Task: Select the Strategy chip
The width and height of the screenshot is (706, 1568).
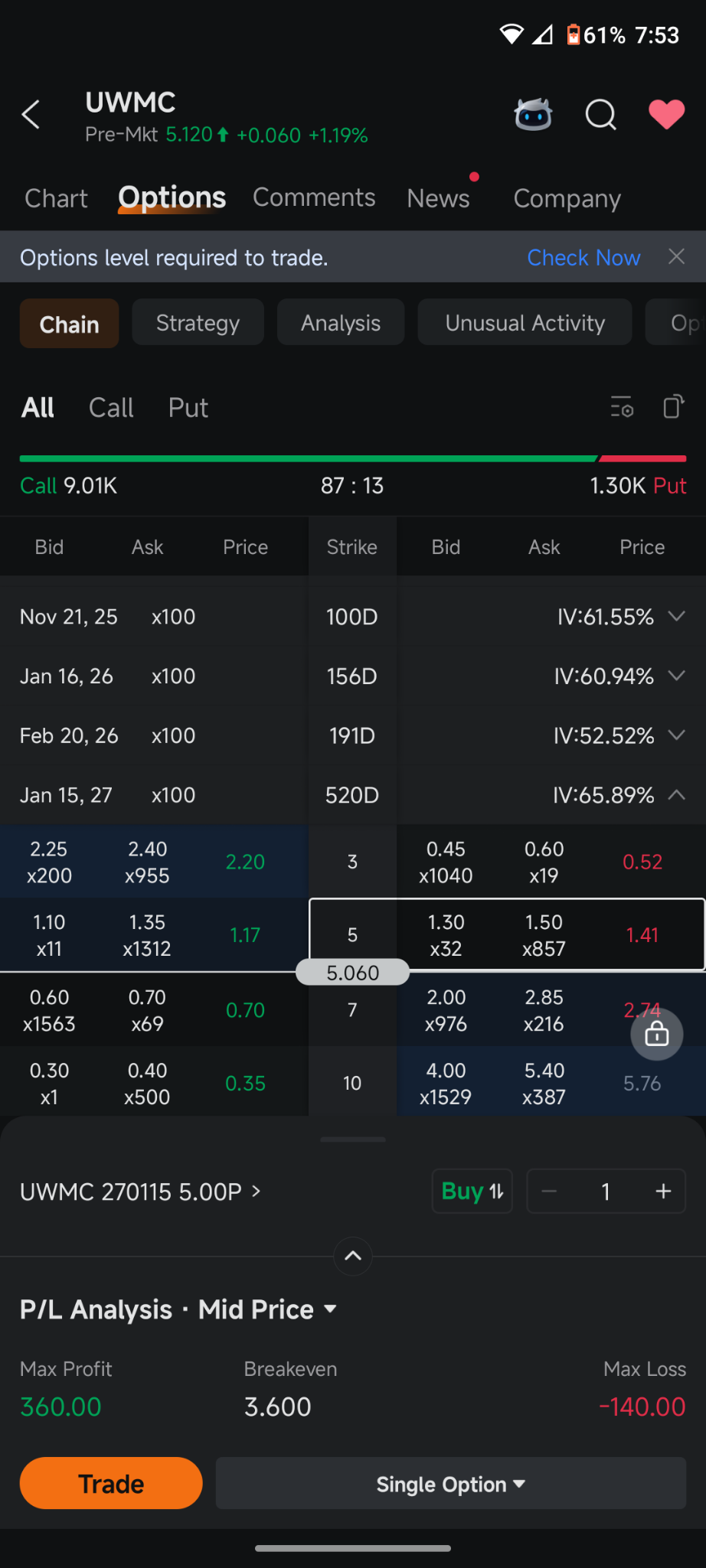Action: [x=198, y=323]
